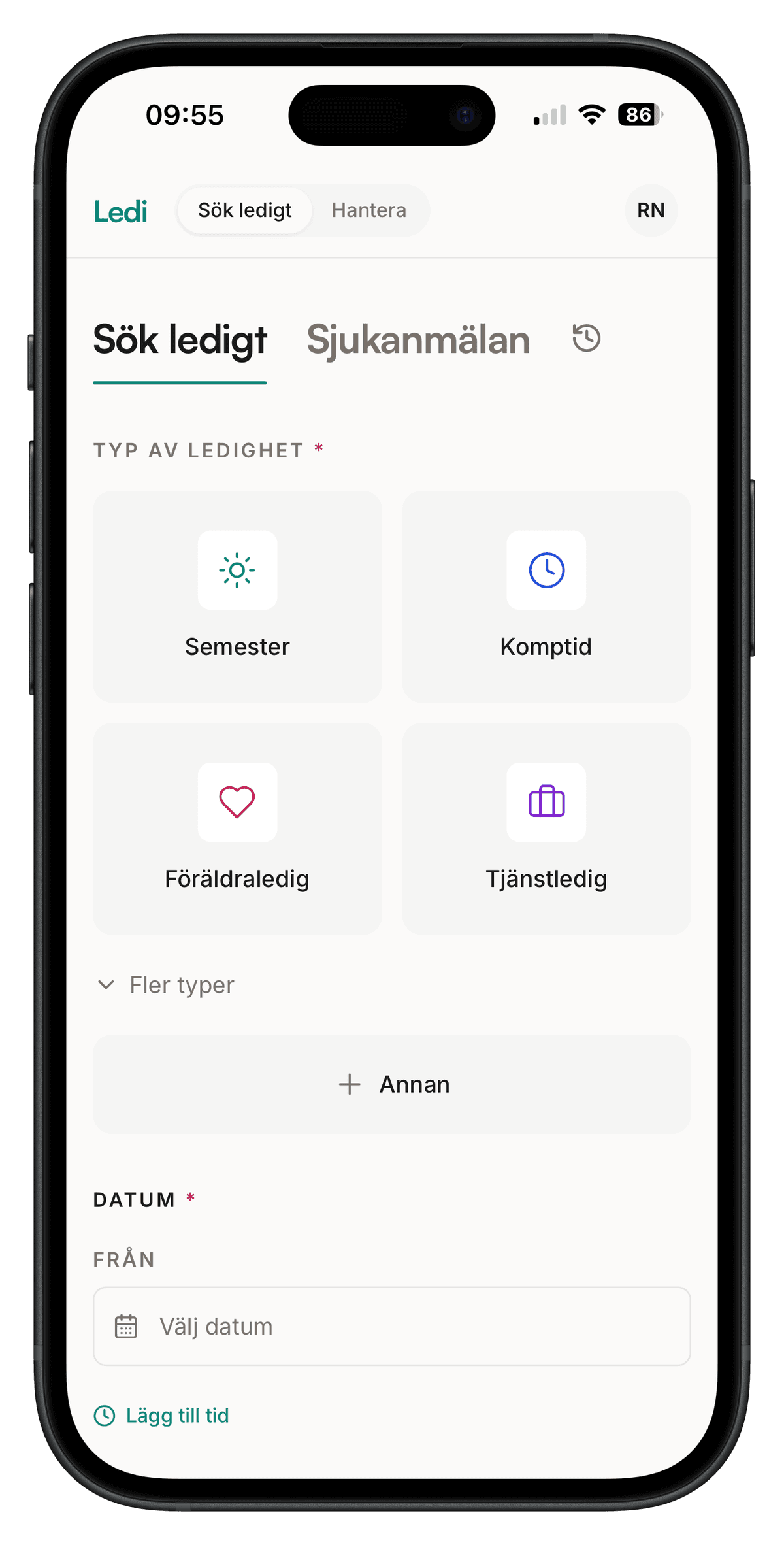The image size is (784, 1545).
Task: Open the Sjukanmälan tab
Action: [x=418, y=339]
